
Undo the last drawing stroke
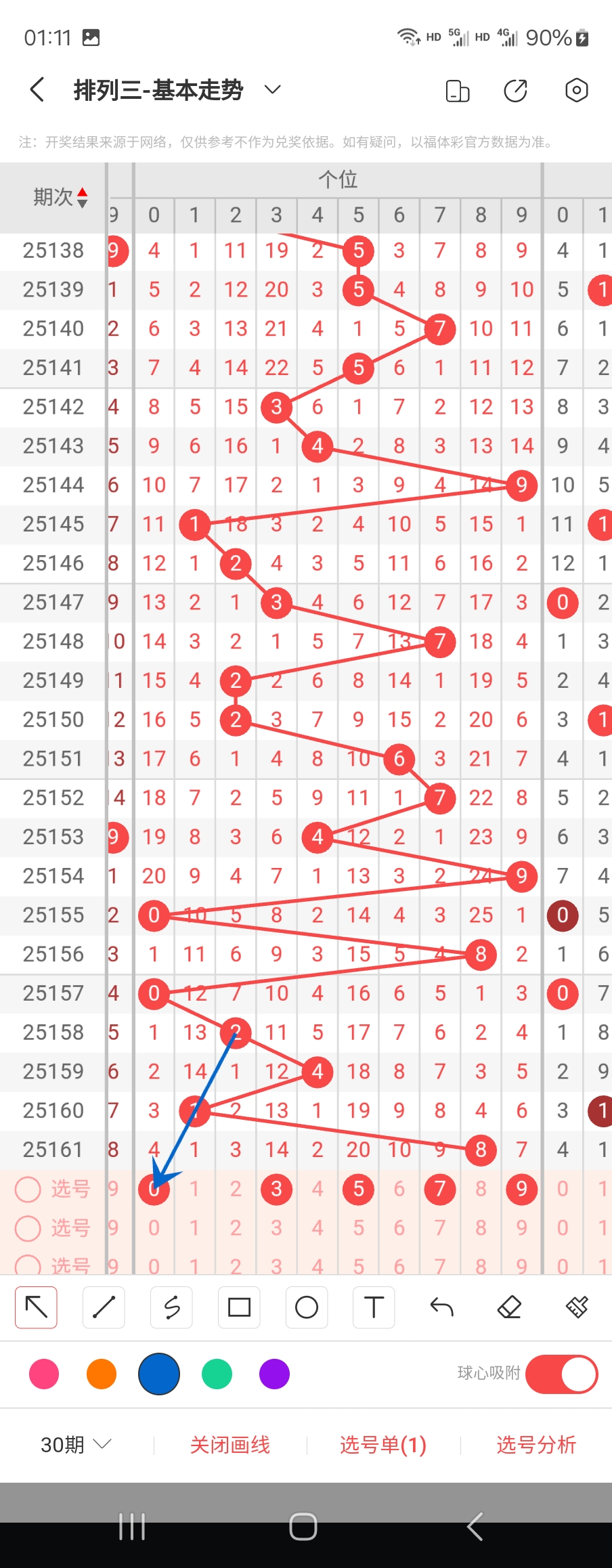pyautogui.click(x=441, y=1307)
